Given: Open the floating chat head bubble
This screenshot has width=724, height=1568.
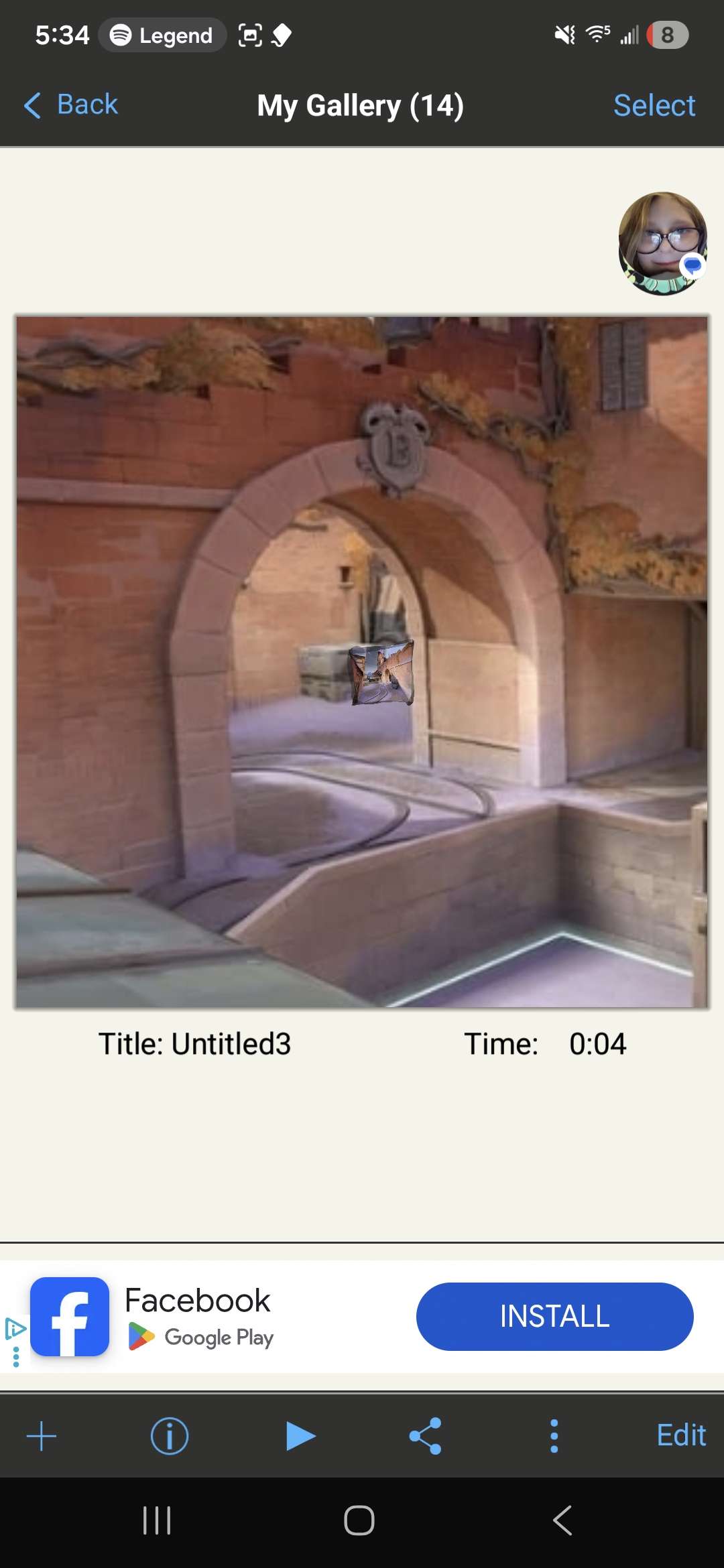Looking at the screenshot, I should (x=662, y=243).
